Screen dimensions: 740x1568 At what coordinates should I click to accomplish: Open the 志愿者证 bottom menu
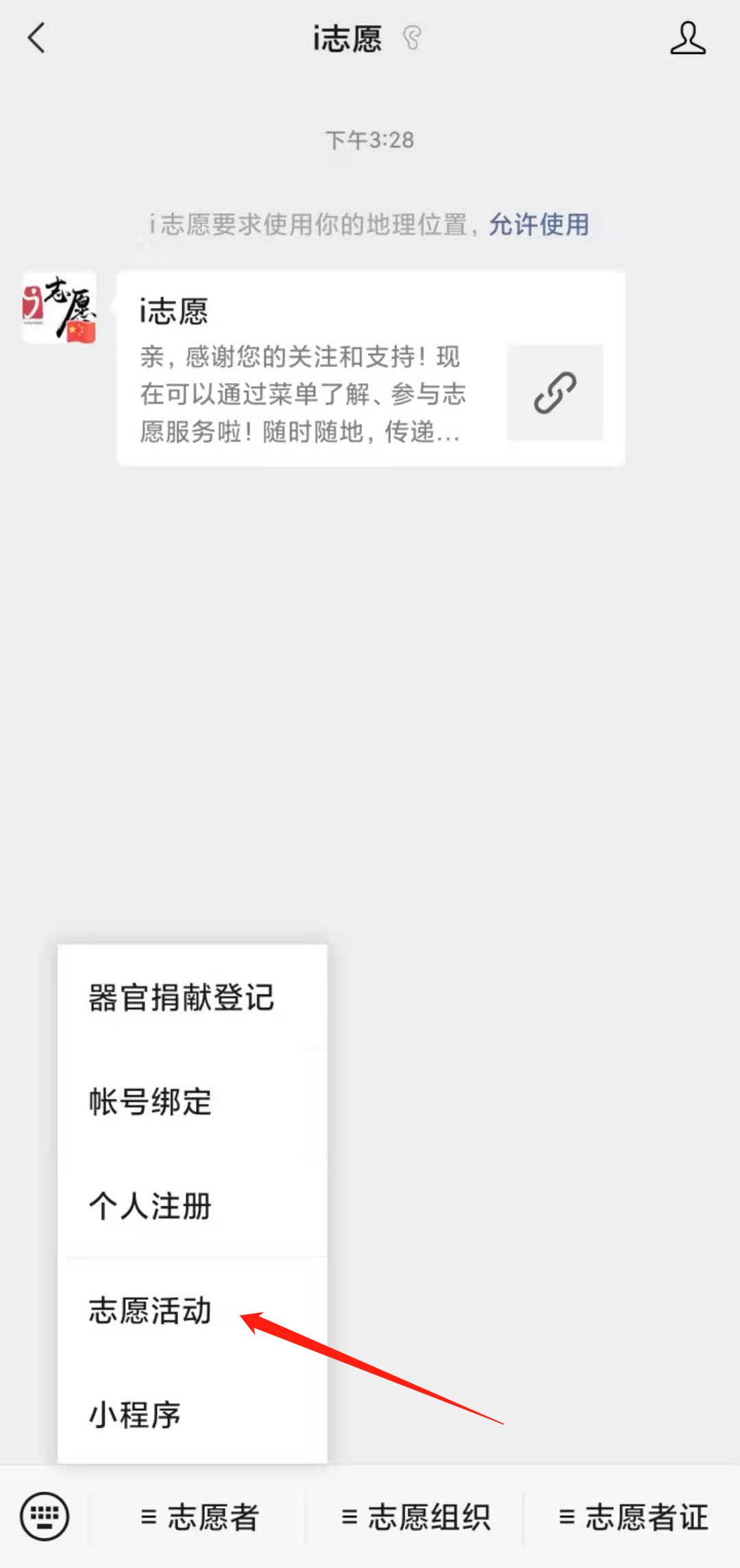click(x=632, y=1517)
